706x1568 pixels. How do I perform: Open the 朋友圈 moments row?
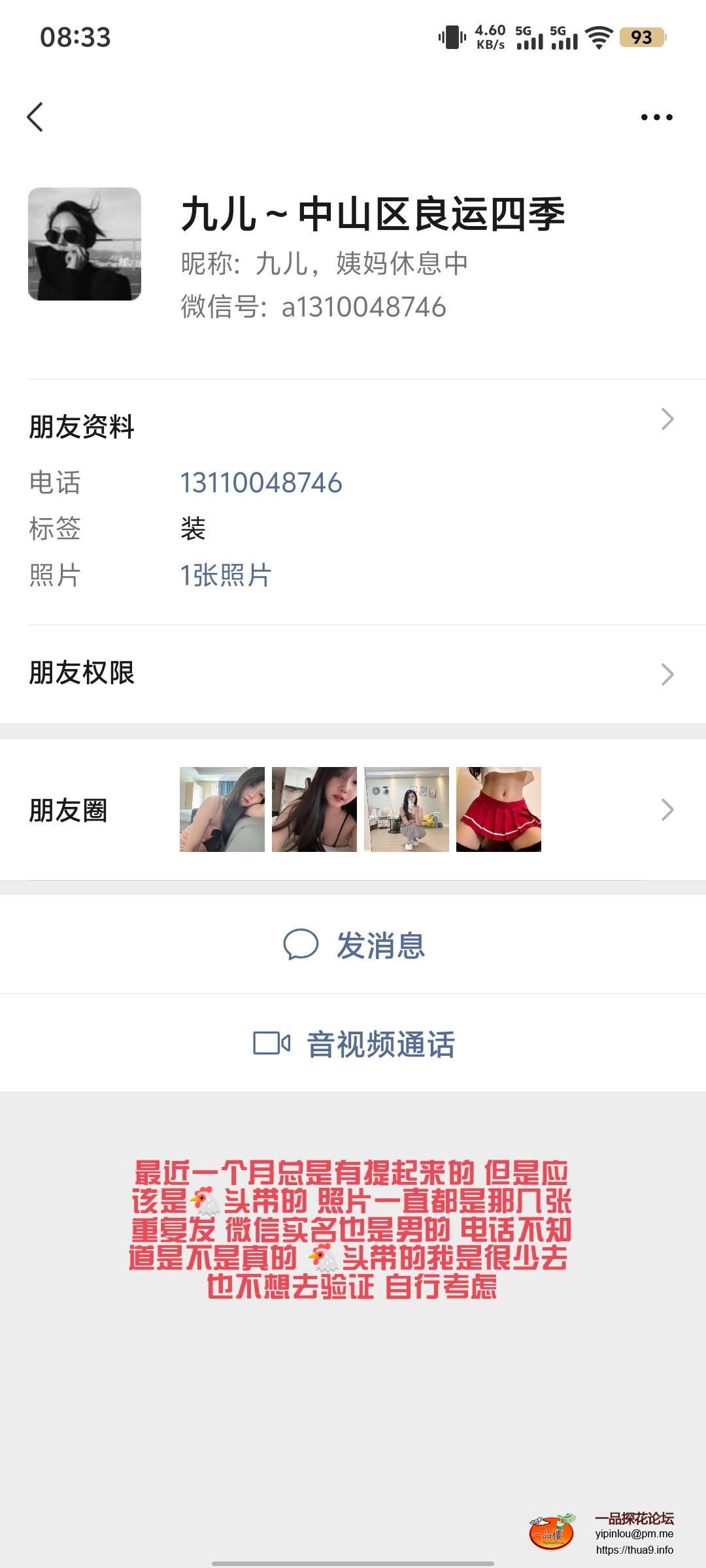pos(353,810)
